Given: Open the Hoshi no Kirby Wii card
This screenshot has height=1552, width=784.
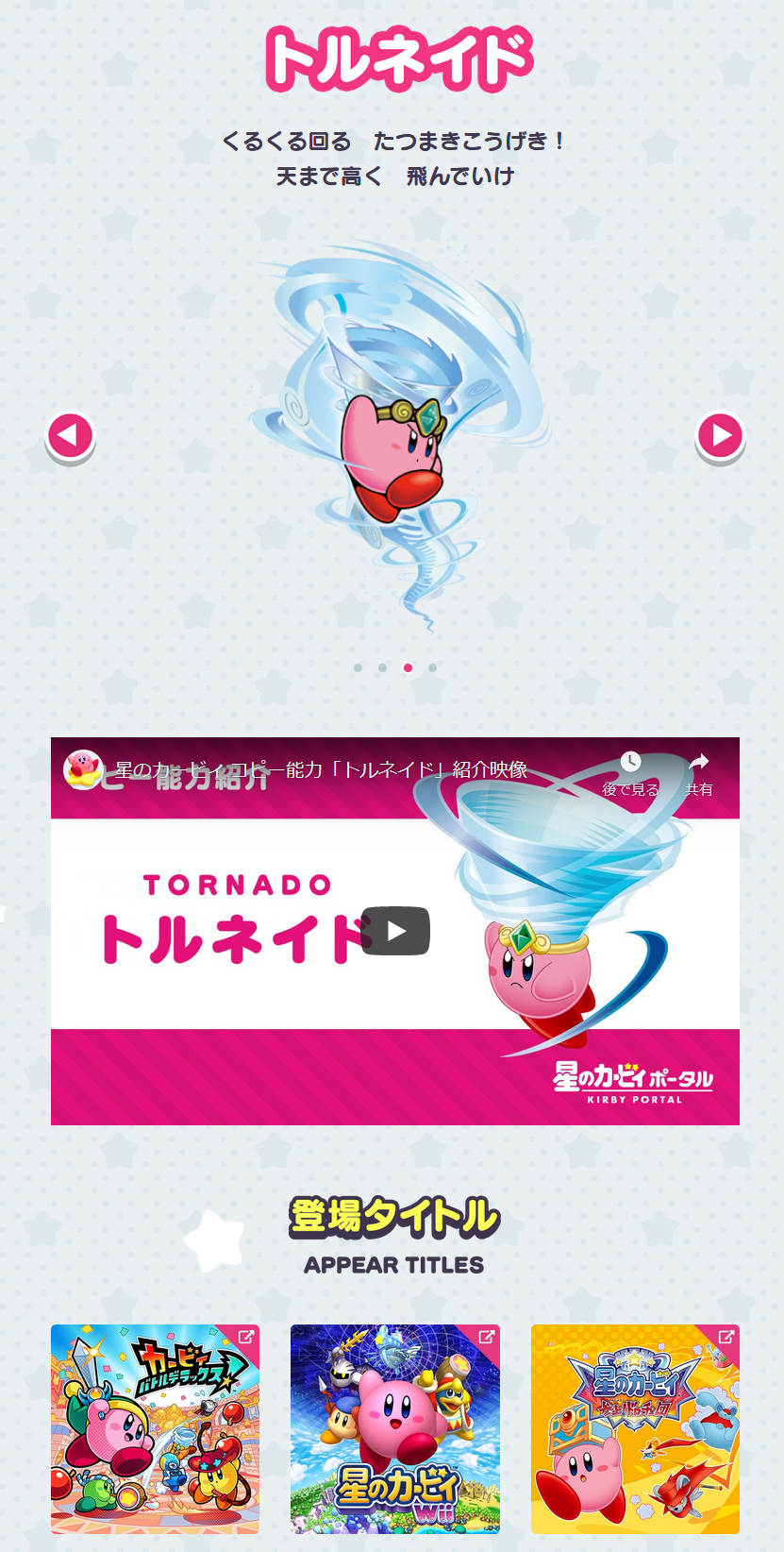Looking at the screenshot, I should [x=394, y=1428].
